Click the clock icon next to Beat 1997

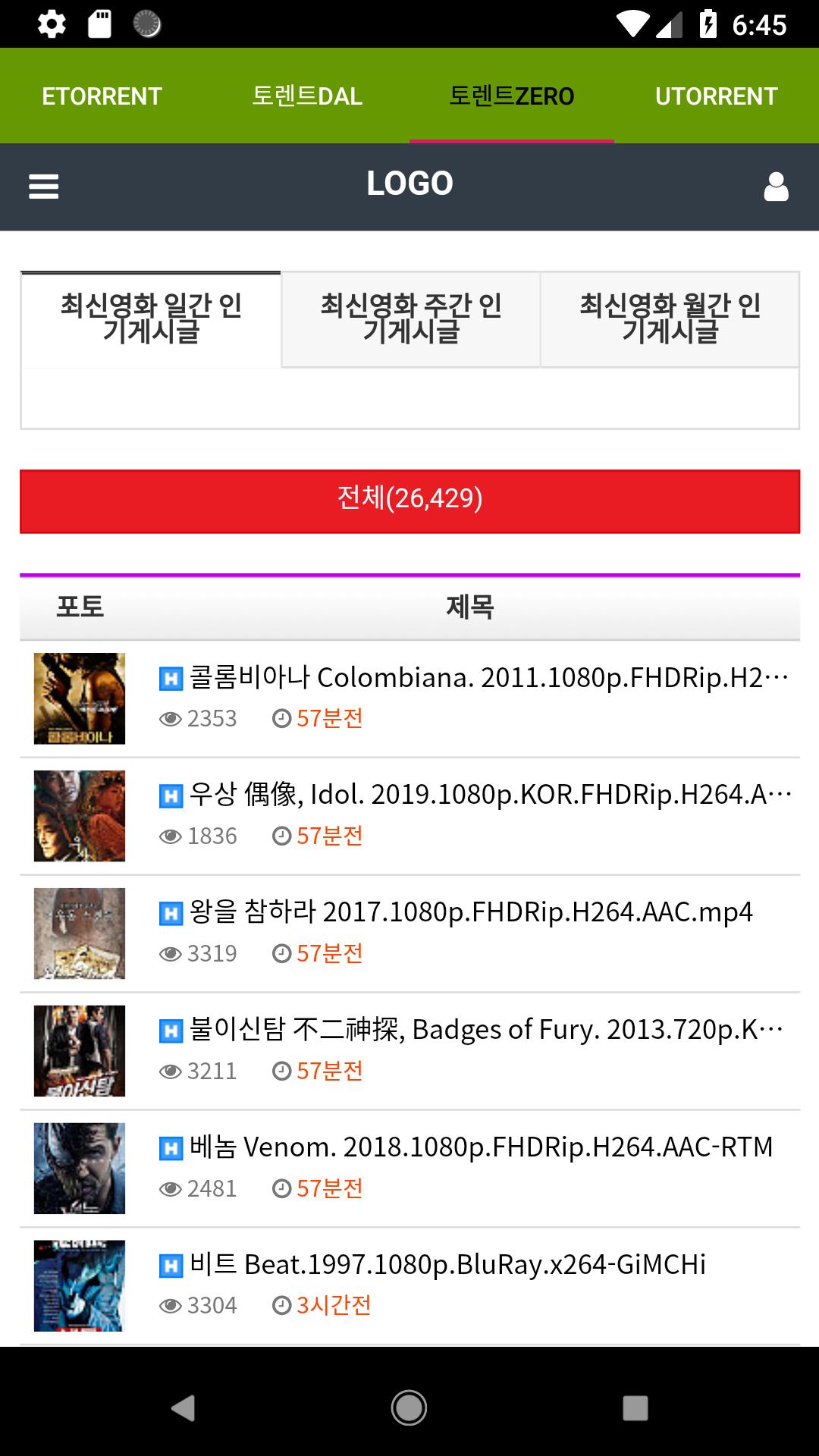pyautogui.click(x=281, y=1305)
